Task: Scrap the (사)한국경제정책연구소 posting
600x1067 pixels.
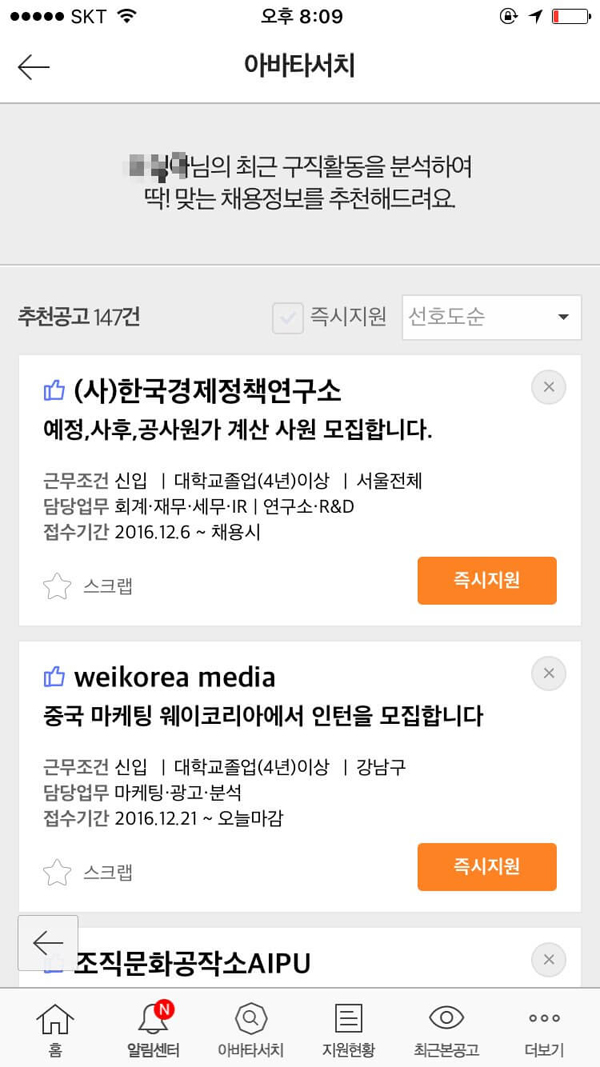Action: (88, 586)
